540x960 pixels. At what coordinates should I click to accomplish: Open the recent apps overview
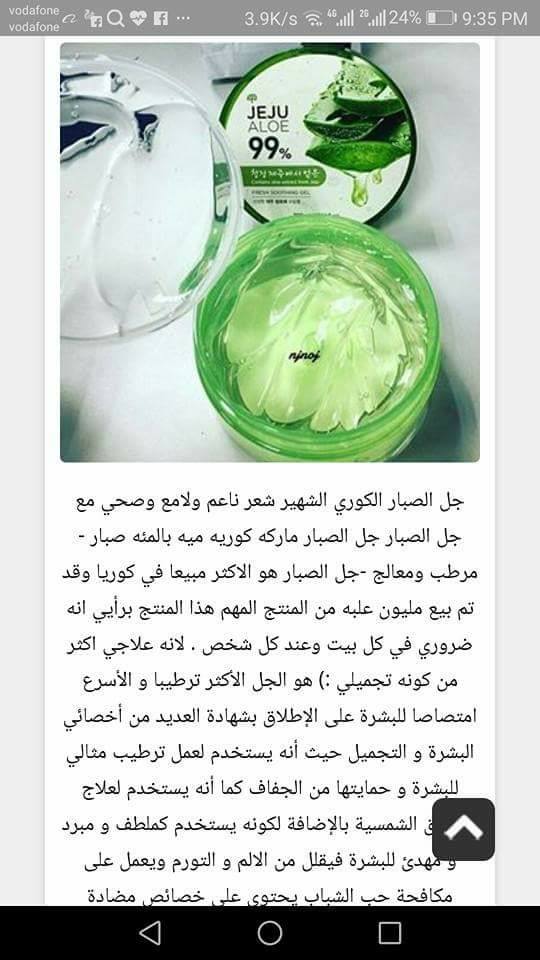coord(389,933)
